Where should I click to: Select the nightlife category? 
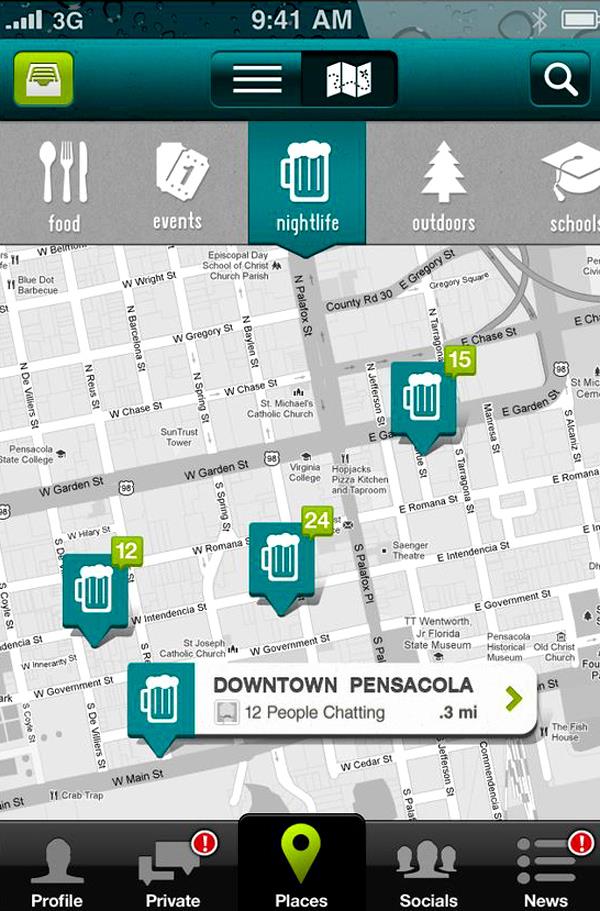coord(307,184)
